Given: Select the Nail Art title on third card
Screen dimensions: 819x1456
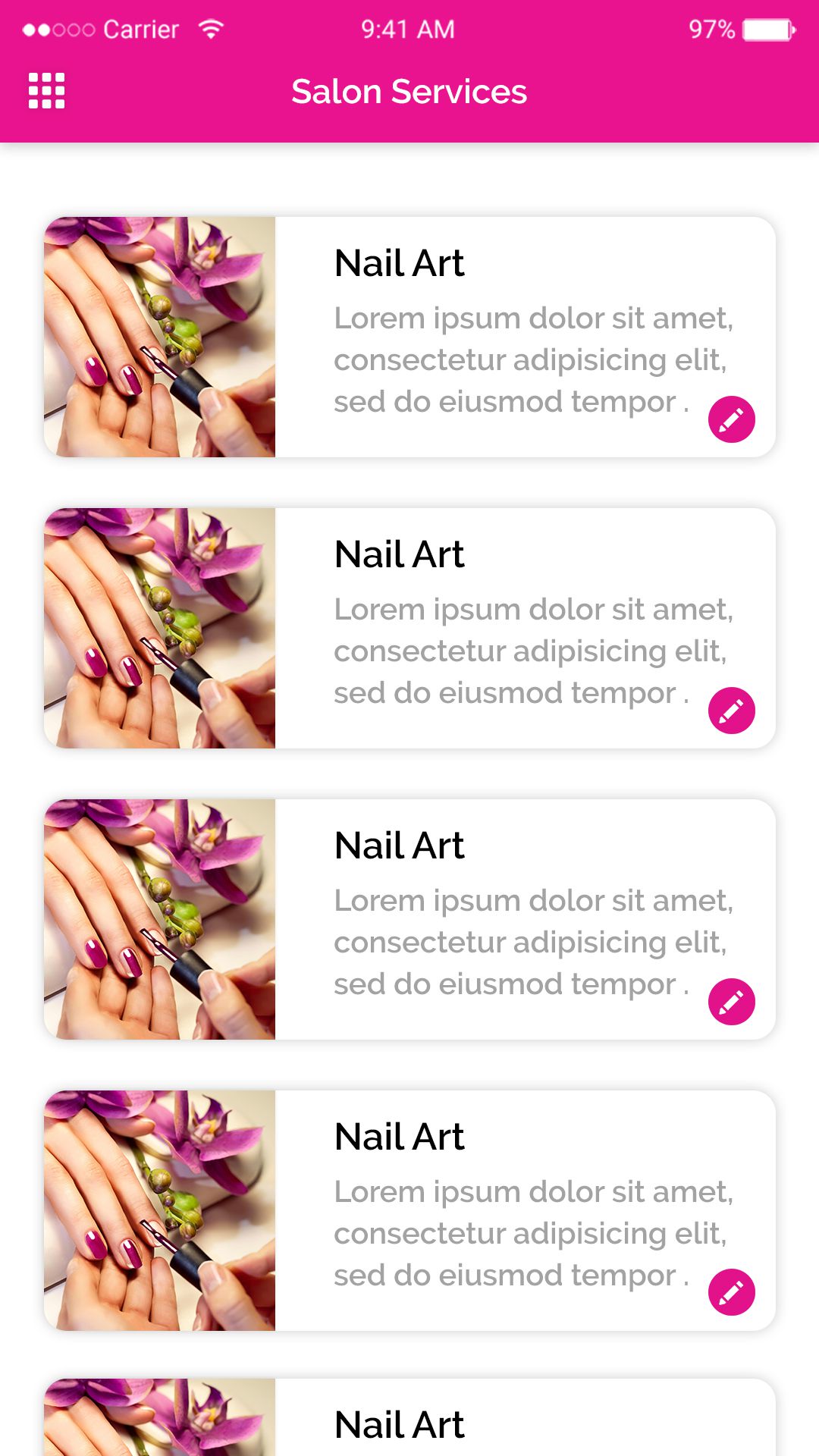Looking at the screenshot, I should coord(400,844).
